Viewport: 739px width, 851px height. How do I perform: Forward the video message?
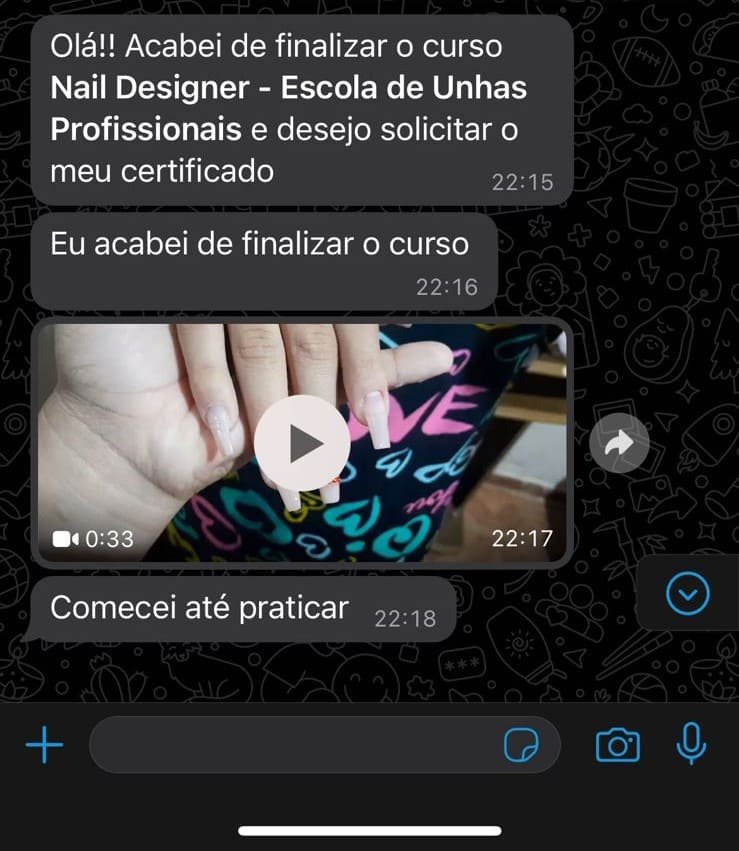tap(619, 443)
